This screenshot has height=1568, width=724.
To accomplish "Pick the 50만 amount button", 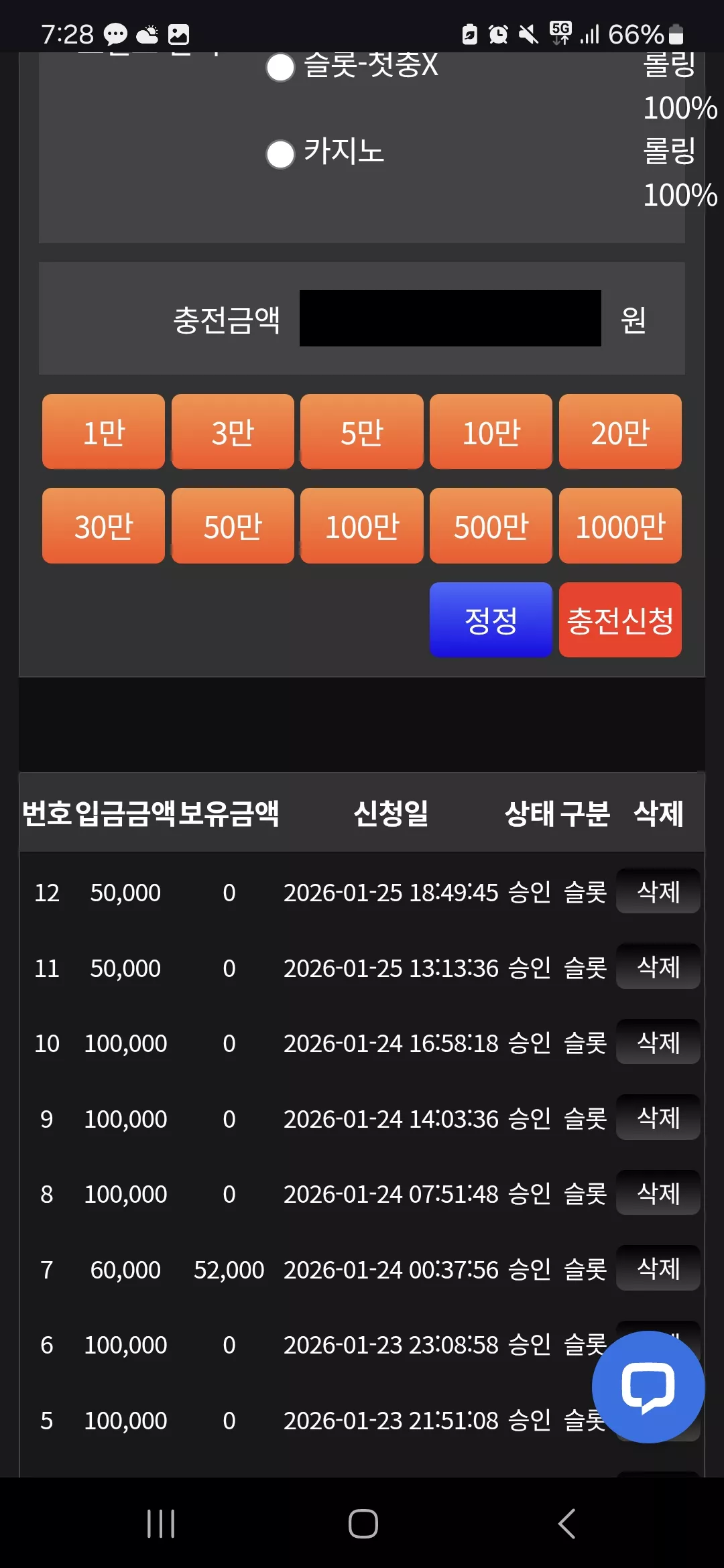I will coord(233,526).
